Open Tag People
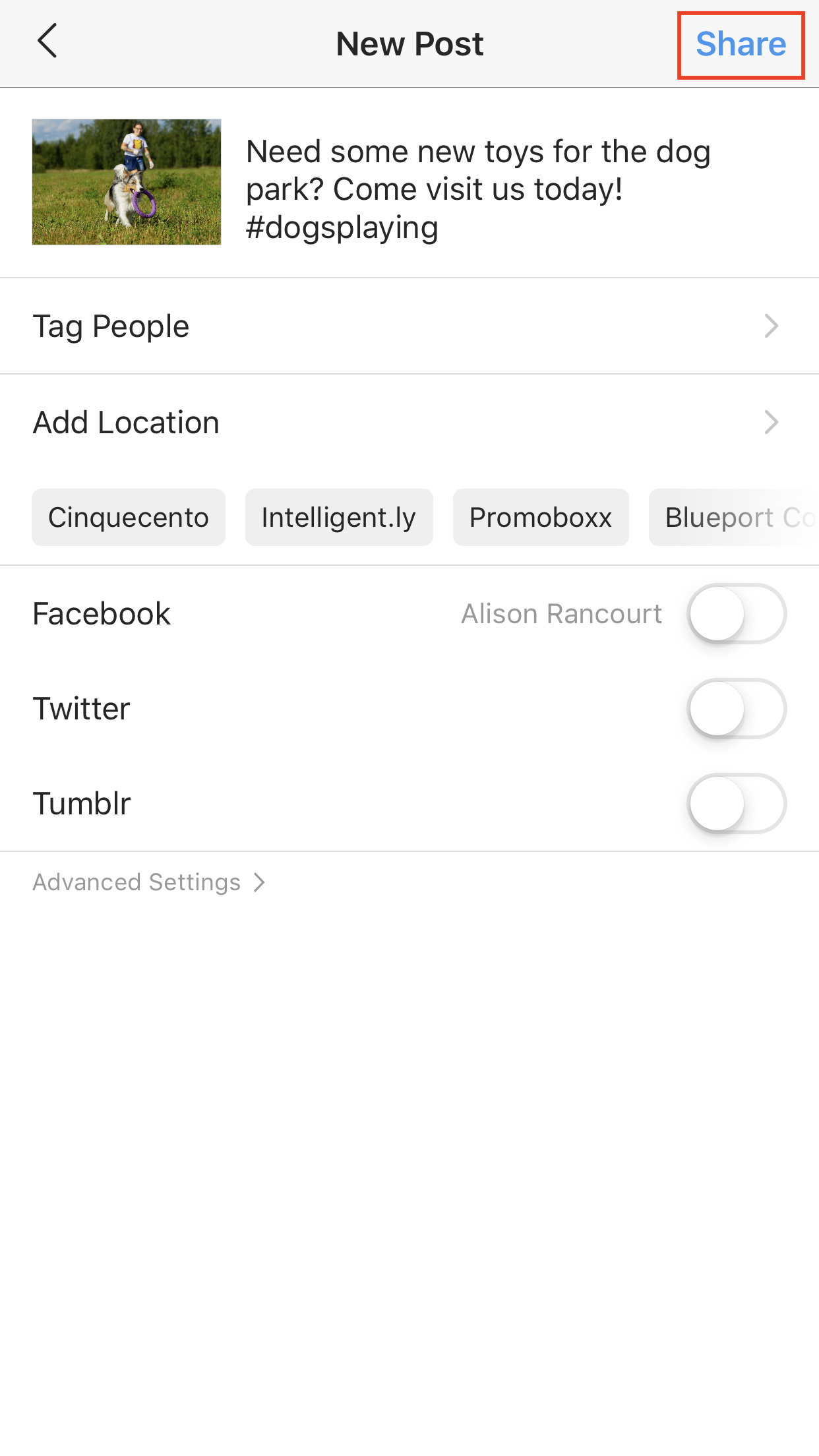Image resolution: width=819 pixels, height=1456 pixels. coord(409,326)
